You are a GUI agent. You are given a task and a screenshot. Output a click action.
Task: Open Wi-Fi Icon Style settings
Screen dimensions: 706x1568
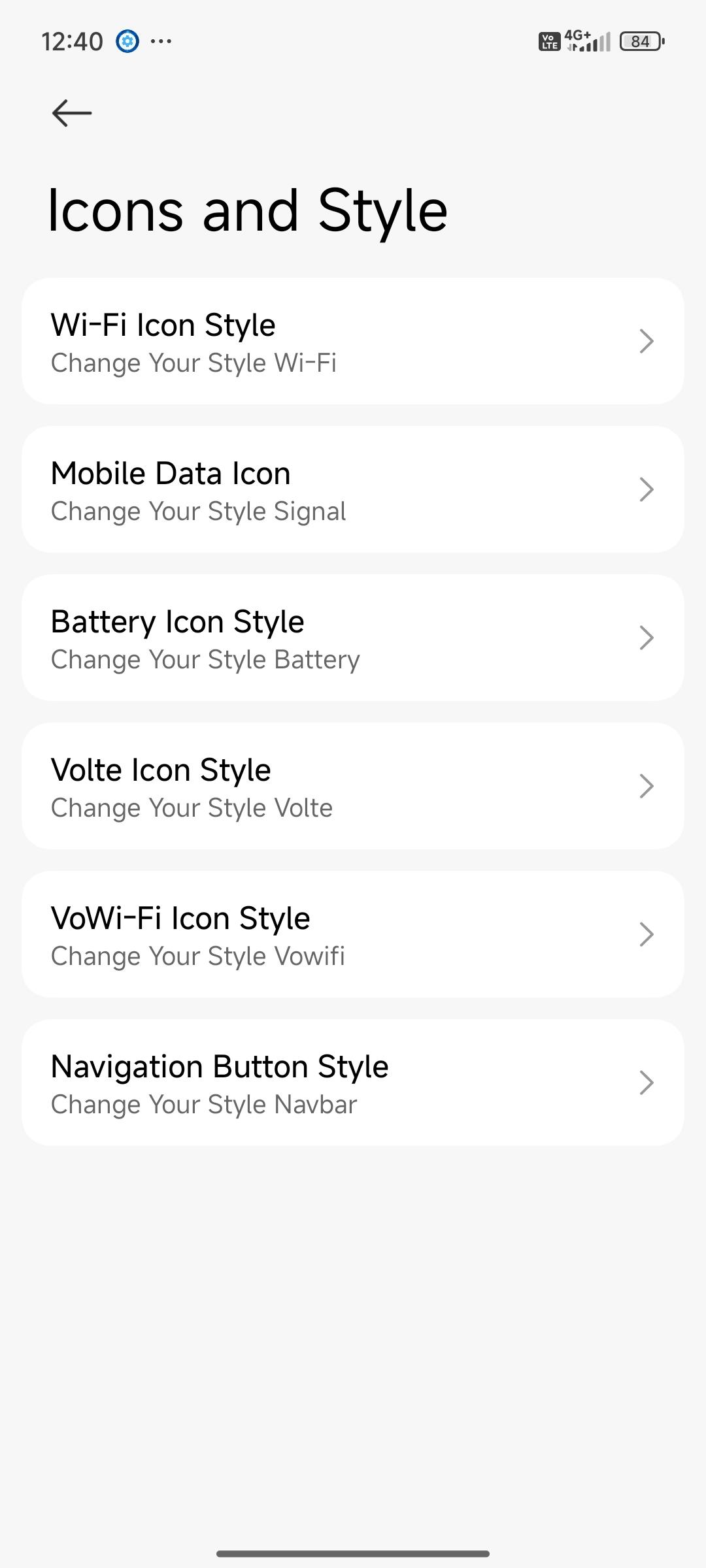[353, 342]
